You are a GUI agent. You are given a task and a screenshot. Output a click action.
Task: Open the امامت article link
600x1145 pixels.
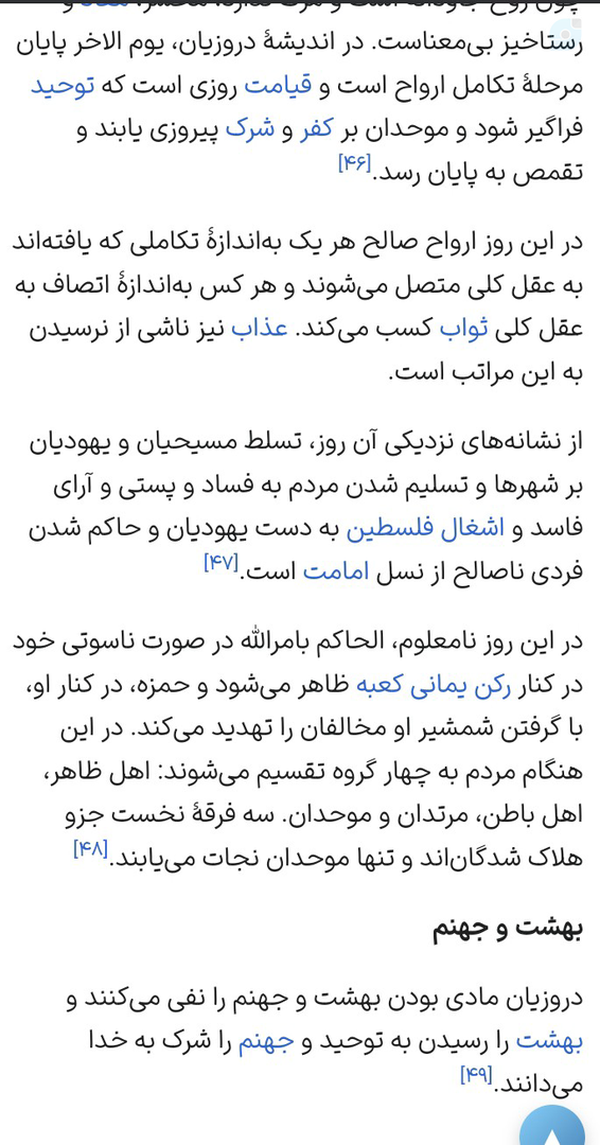336,571
